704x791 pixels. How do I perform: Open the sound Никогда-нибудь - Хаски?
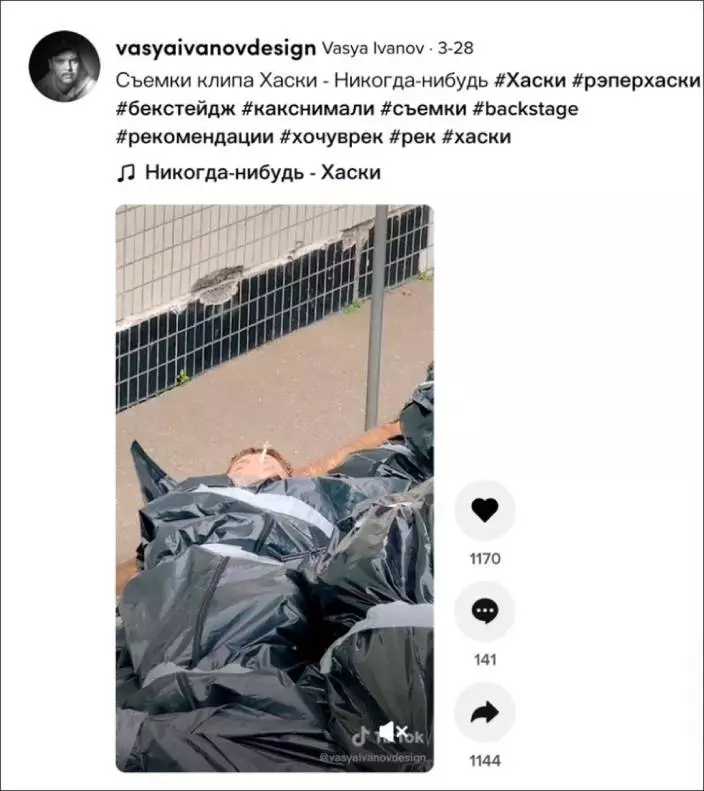click(x=262, y=172)
